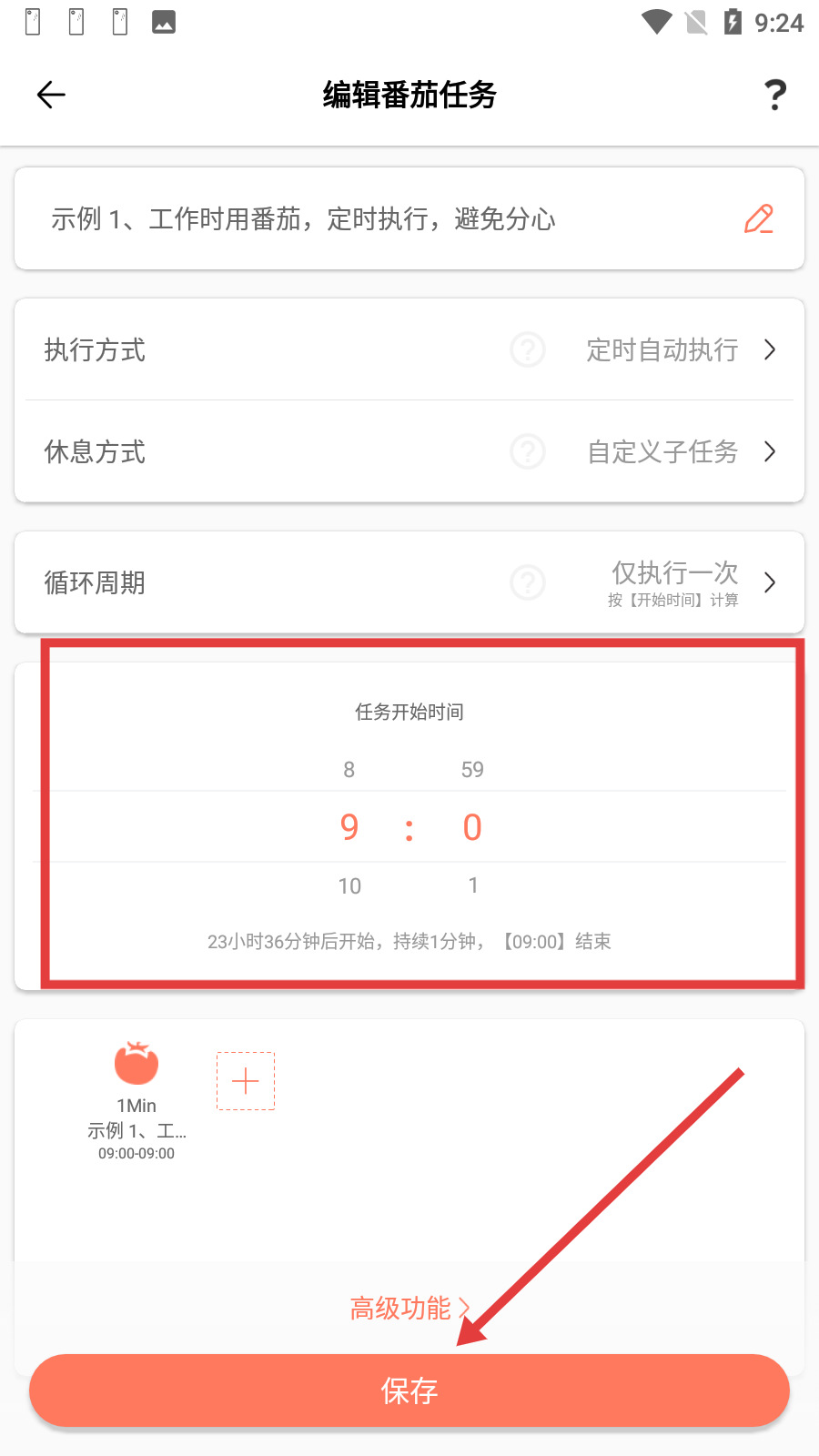This screenshot has width=819, height=1456.
Task: Select hour 8 in the time picker
Action: pos(349,770)
